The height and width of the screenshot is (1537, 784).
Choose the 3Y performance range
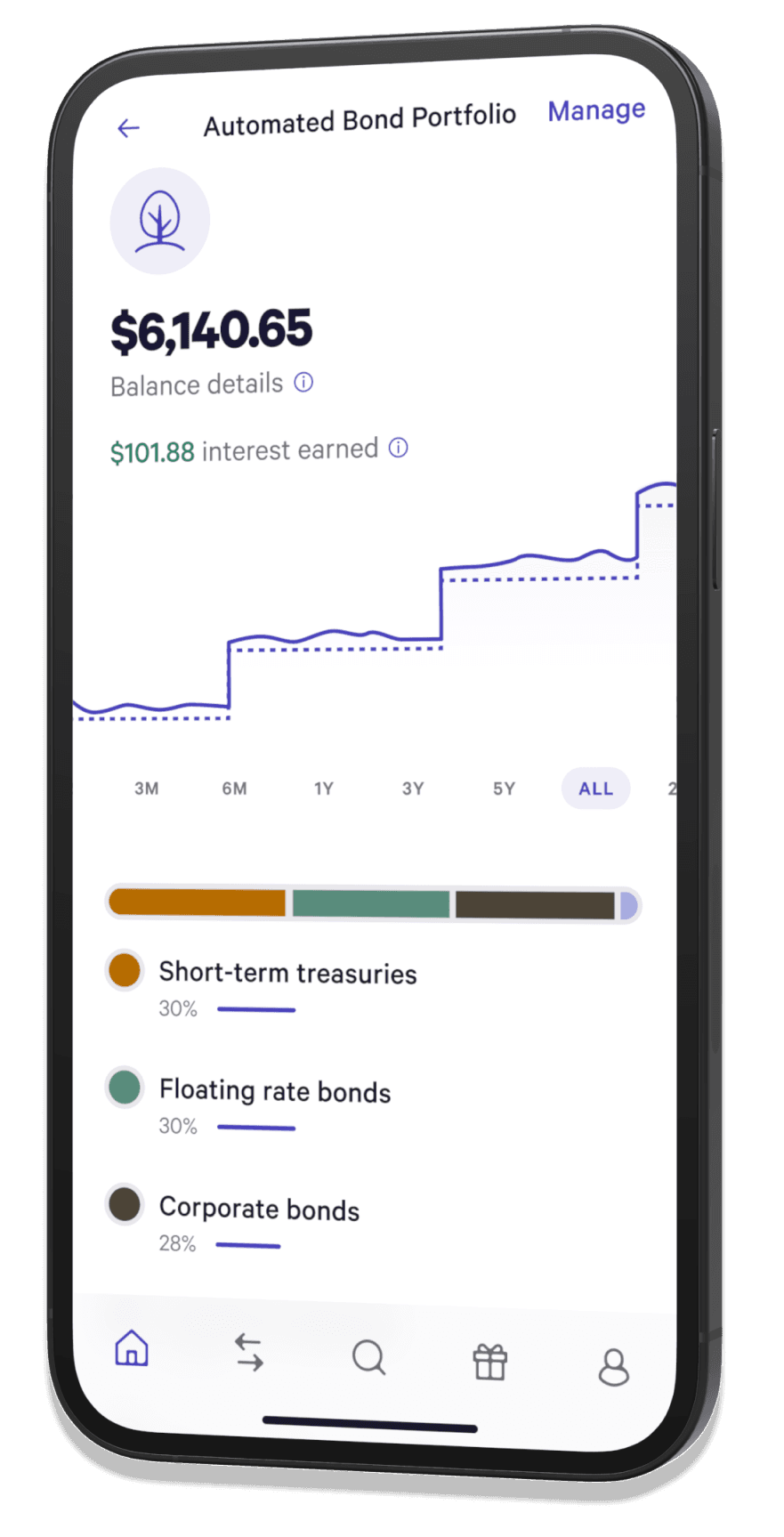click(413, 789)
